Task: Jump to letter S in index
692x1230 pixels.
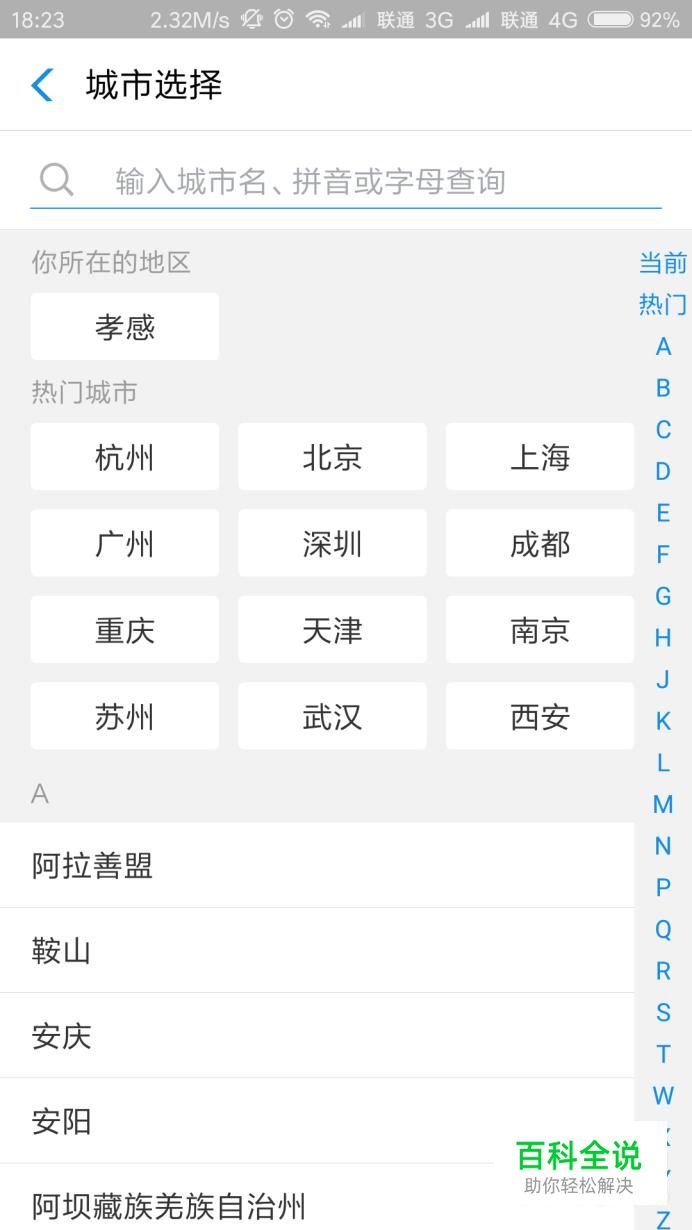Action: tap(663, 1012)
